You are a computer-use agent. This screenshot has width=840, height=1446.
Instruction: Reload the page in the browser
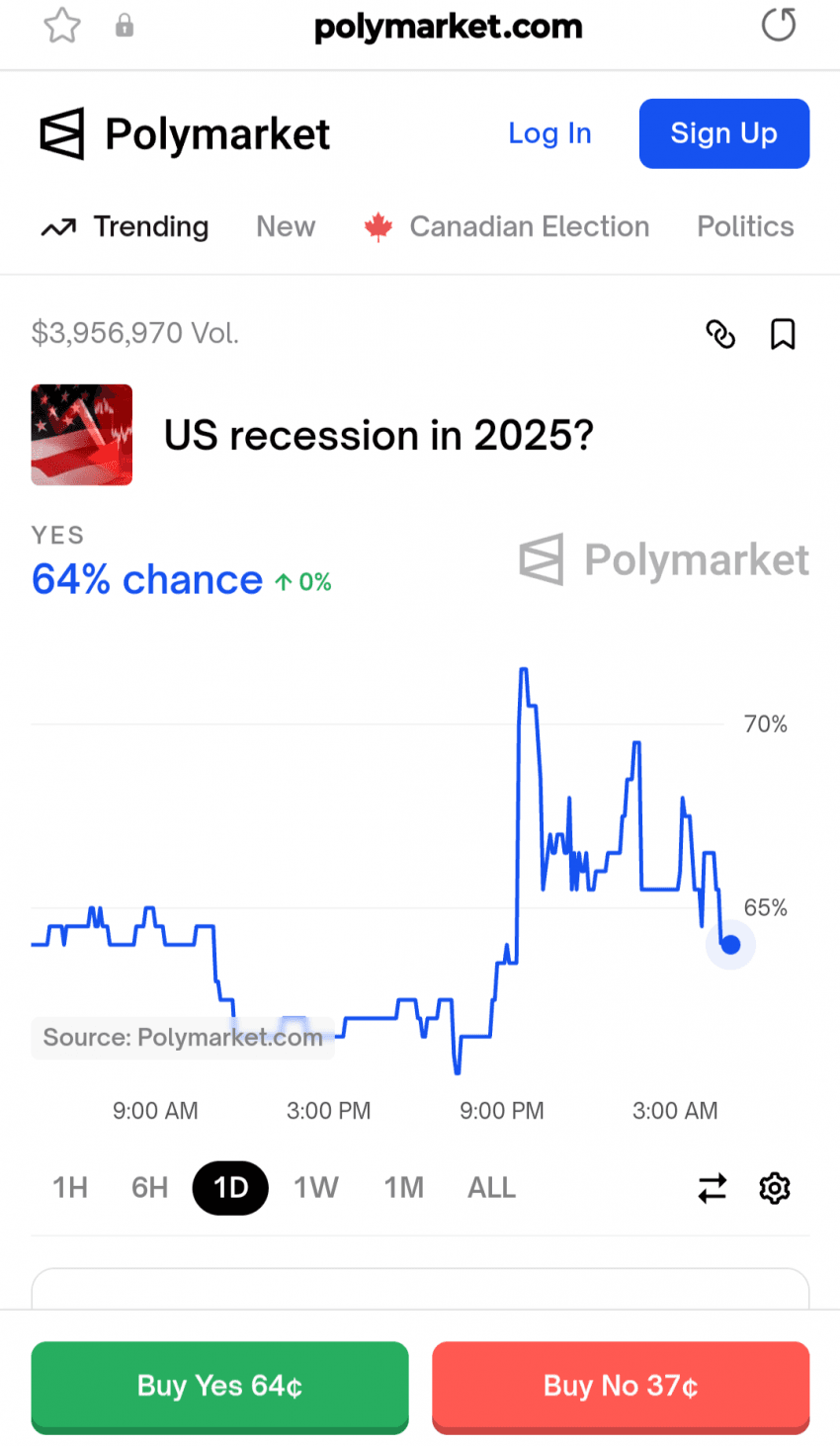tap(779, 25)
